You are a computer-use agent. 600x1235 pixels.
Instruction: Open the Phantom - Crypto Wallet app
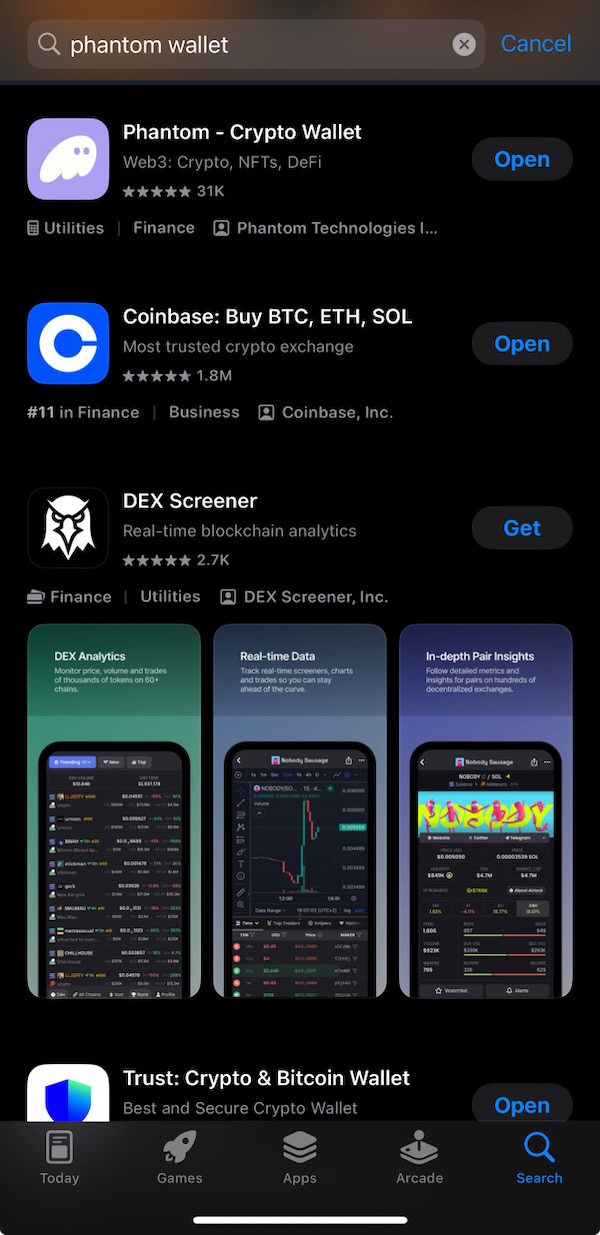pos(521,159)
